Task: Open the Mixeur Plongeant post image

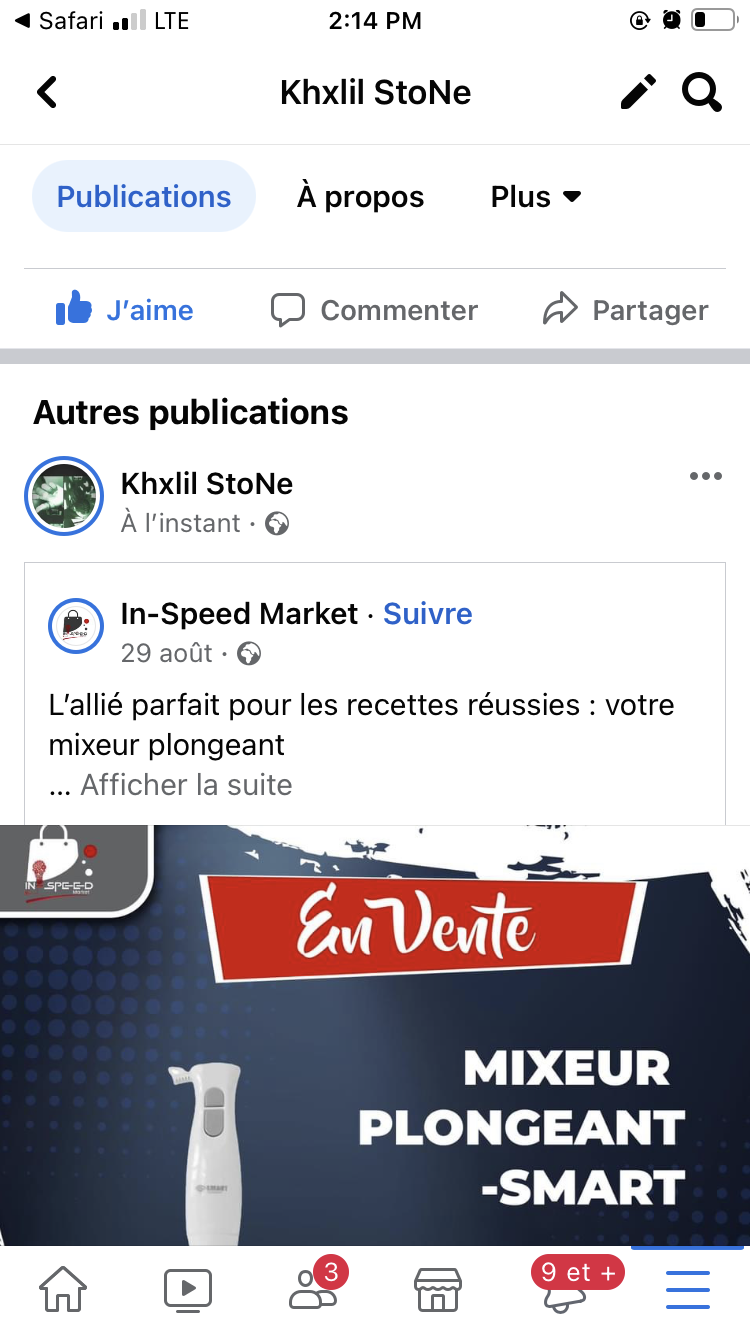Action: point(375,1035)
